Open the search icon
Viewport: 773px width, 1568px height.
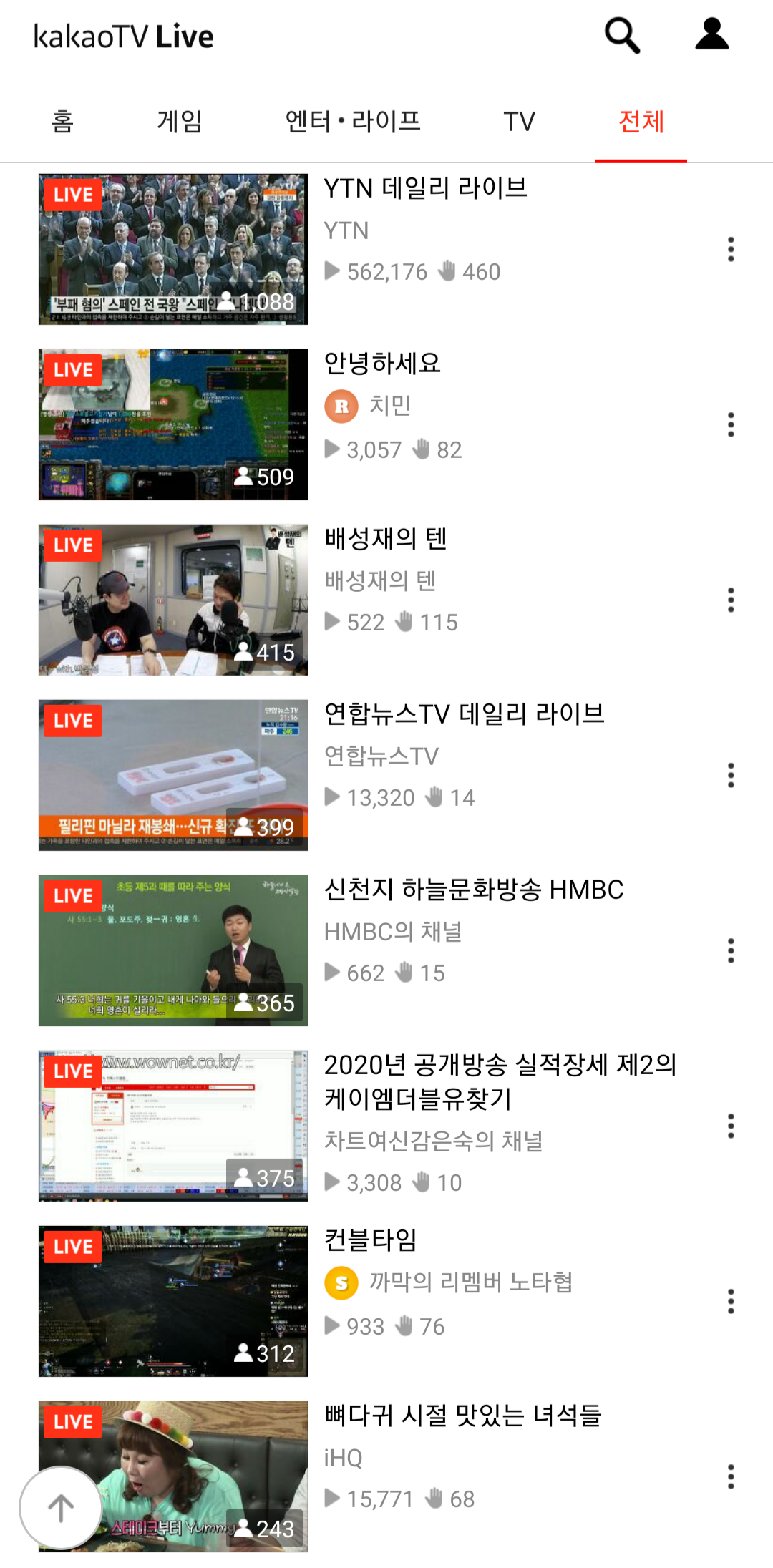[622, 34]
